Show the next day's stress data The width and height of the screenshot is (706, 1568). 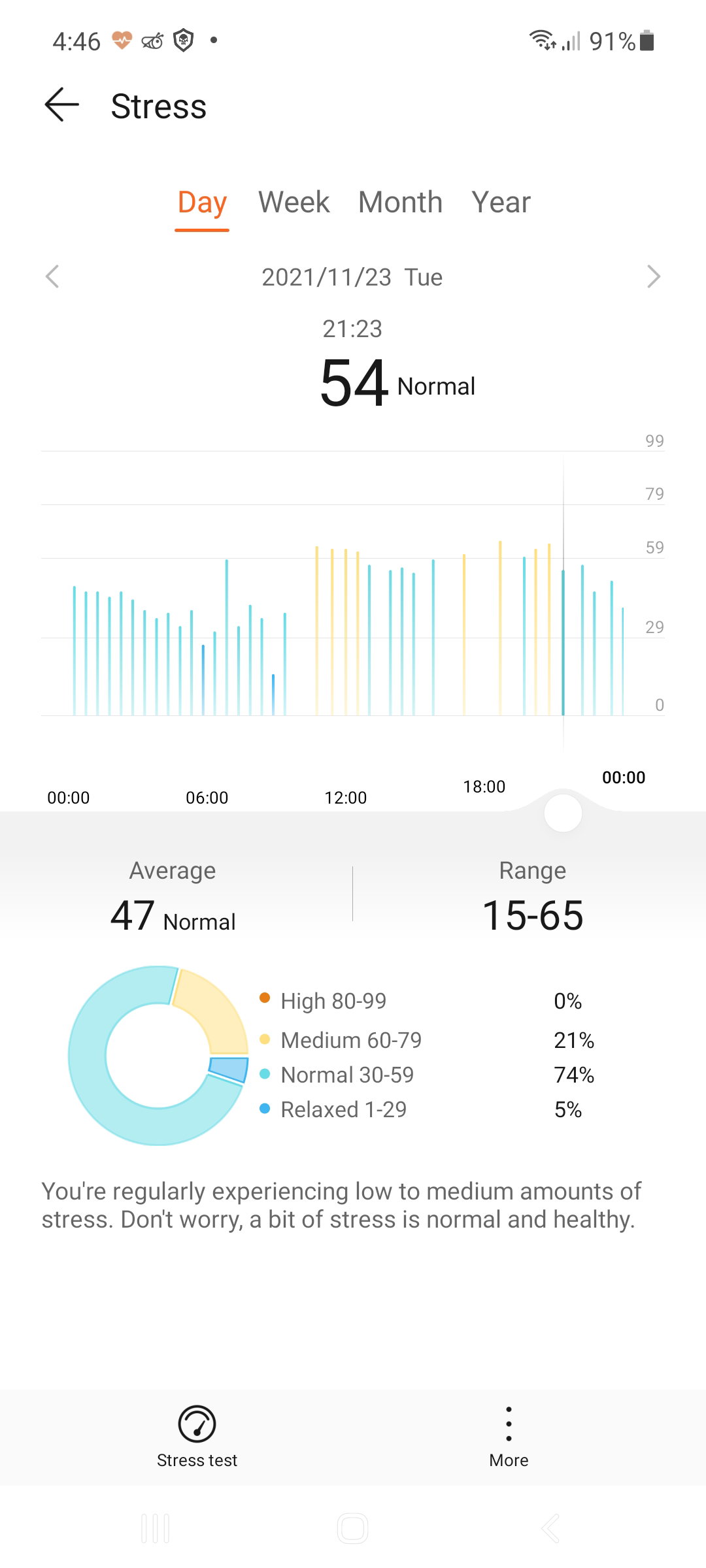[653, 276]
